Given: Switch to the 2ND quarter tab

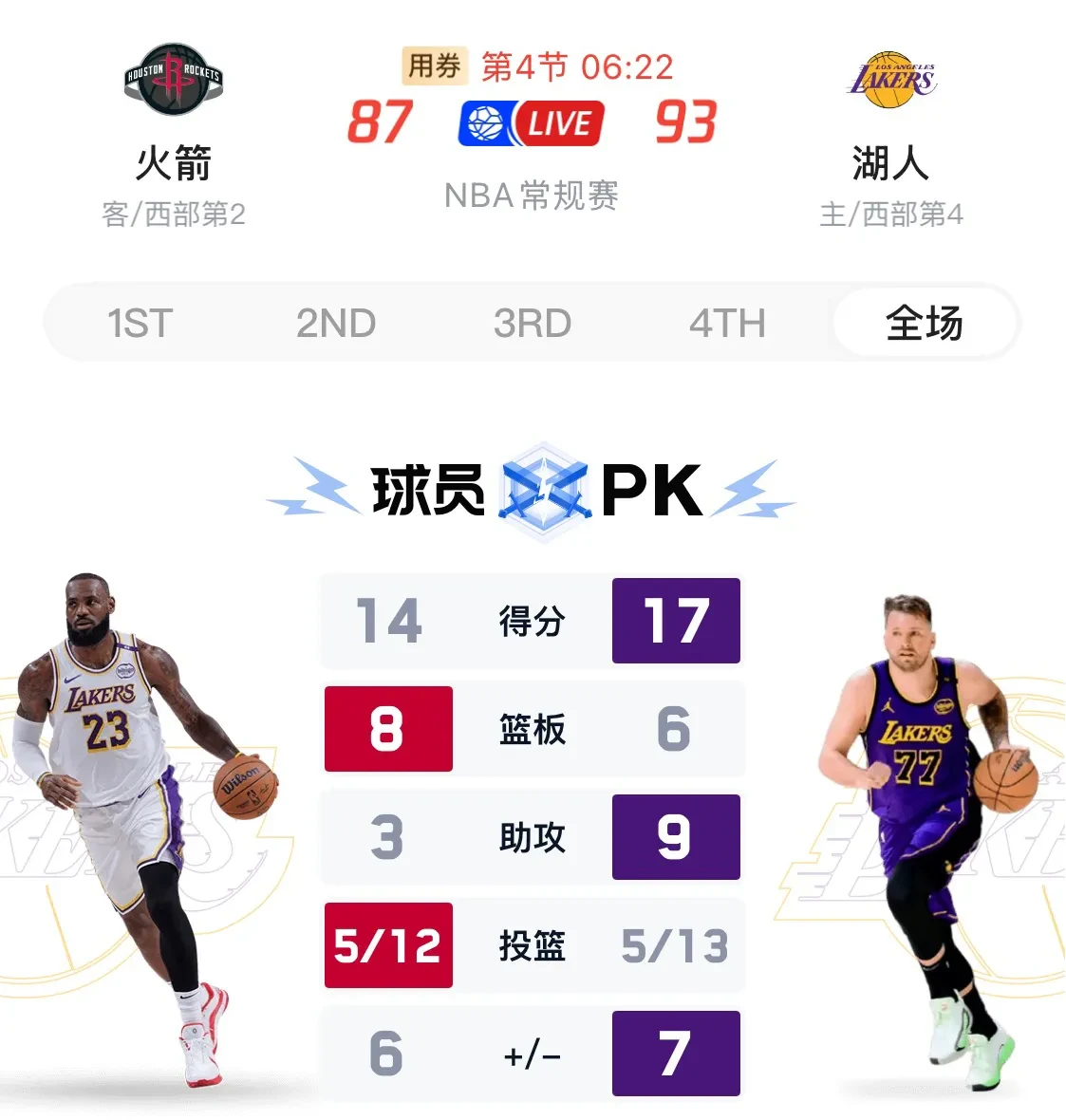Looking at the screenshot, I should [x=336, y=324].
